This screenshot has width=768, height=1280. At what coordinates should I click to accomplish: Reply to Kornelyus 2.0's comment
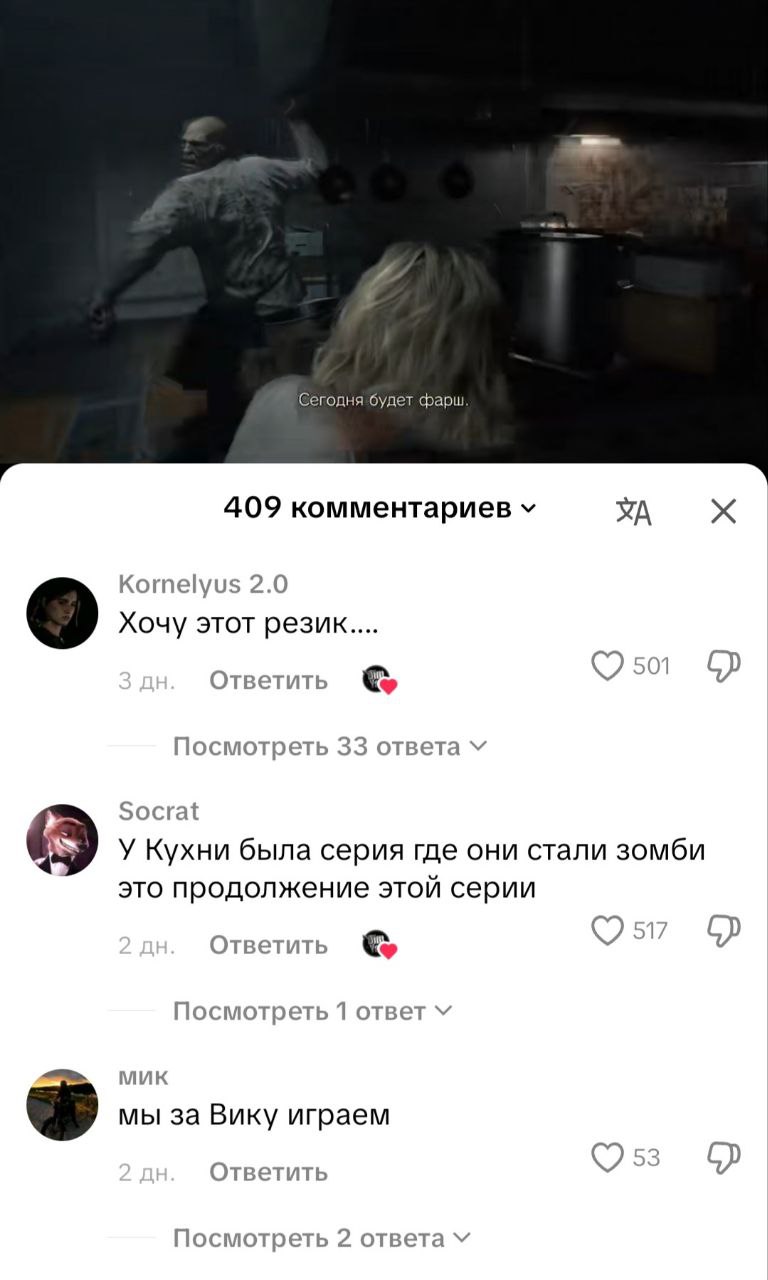[x=268, y=681]
